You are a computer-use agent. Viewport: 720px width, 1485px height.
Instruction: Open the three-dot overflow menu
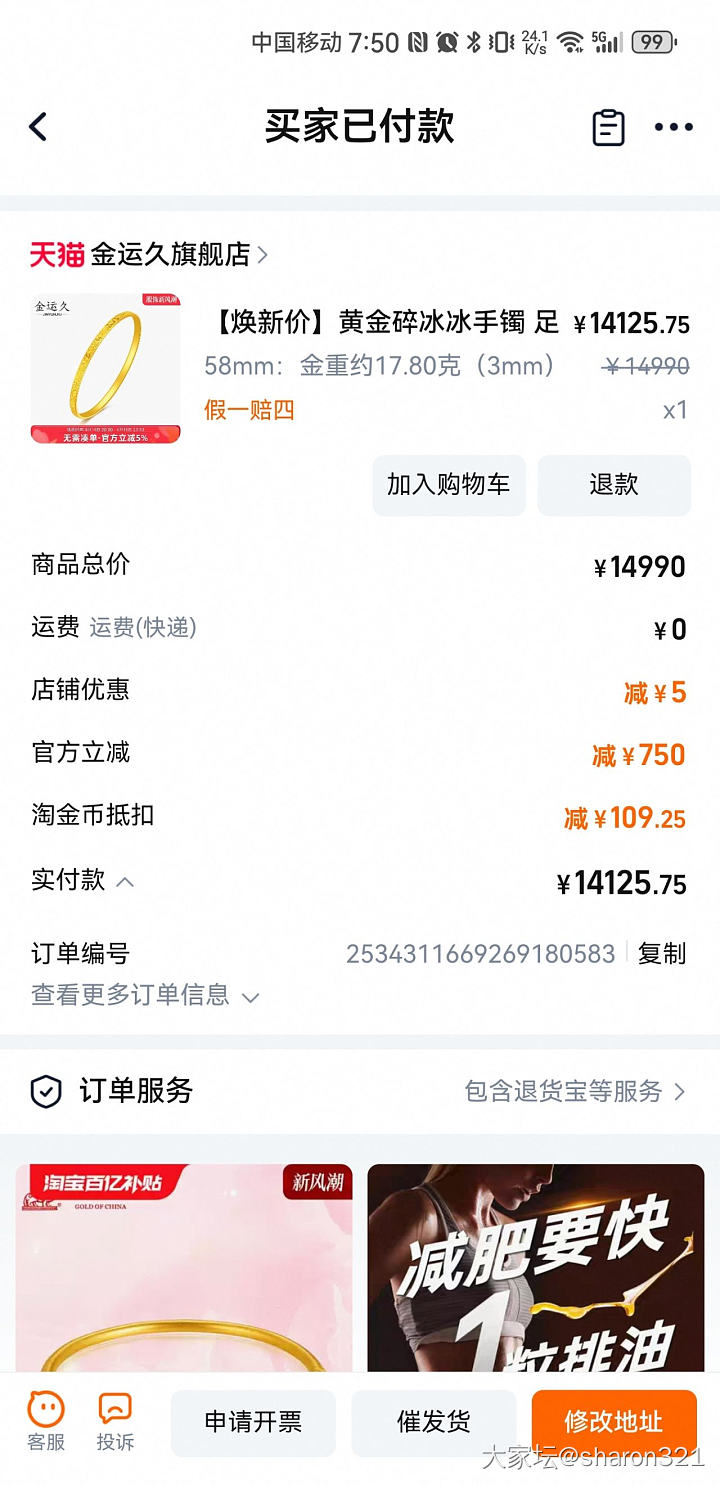pos(673,127)
